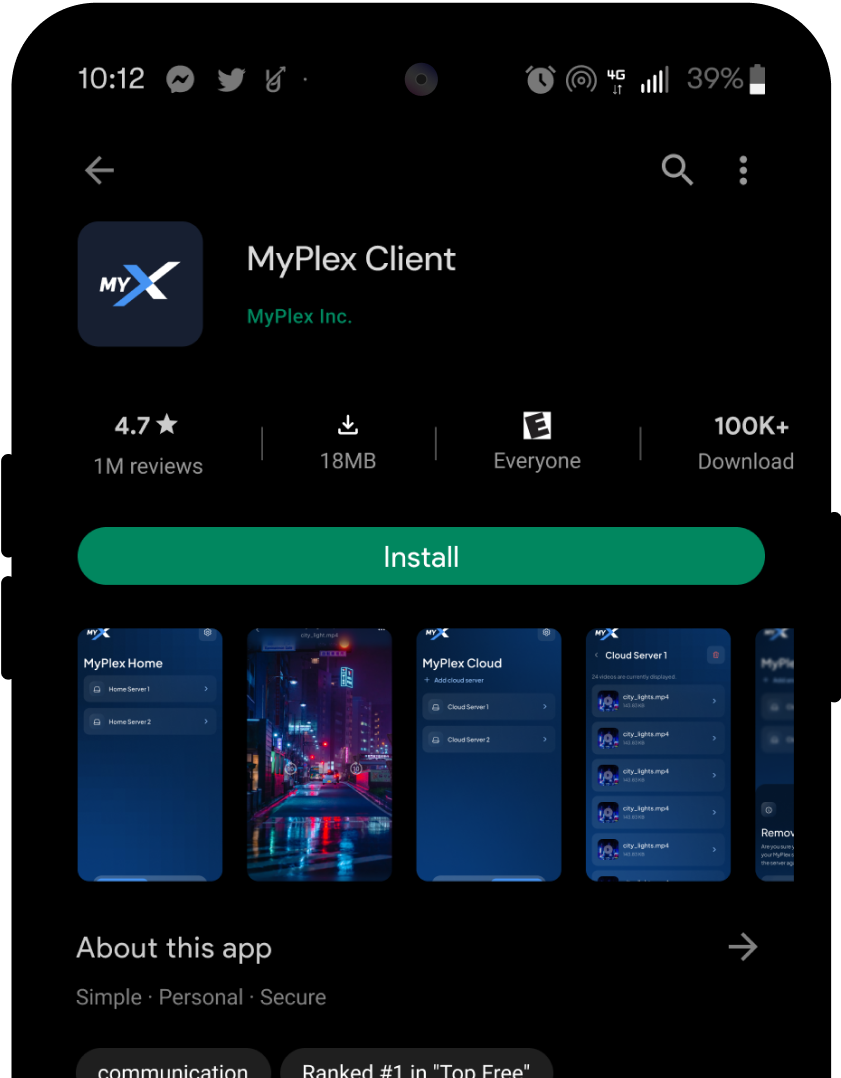Open the MyPlex Home screenshot
Screen dimensions: 841x1078
150,754
